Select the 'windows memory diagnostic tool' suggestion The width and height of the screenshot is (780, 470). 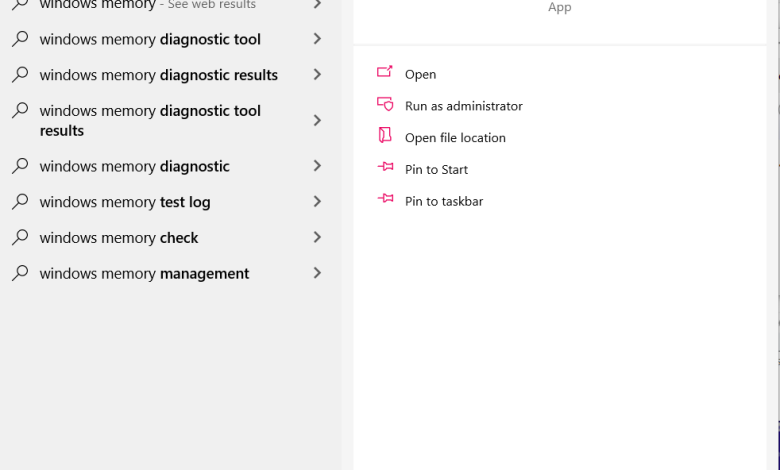point(150,40)
